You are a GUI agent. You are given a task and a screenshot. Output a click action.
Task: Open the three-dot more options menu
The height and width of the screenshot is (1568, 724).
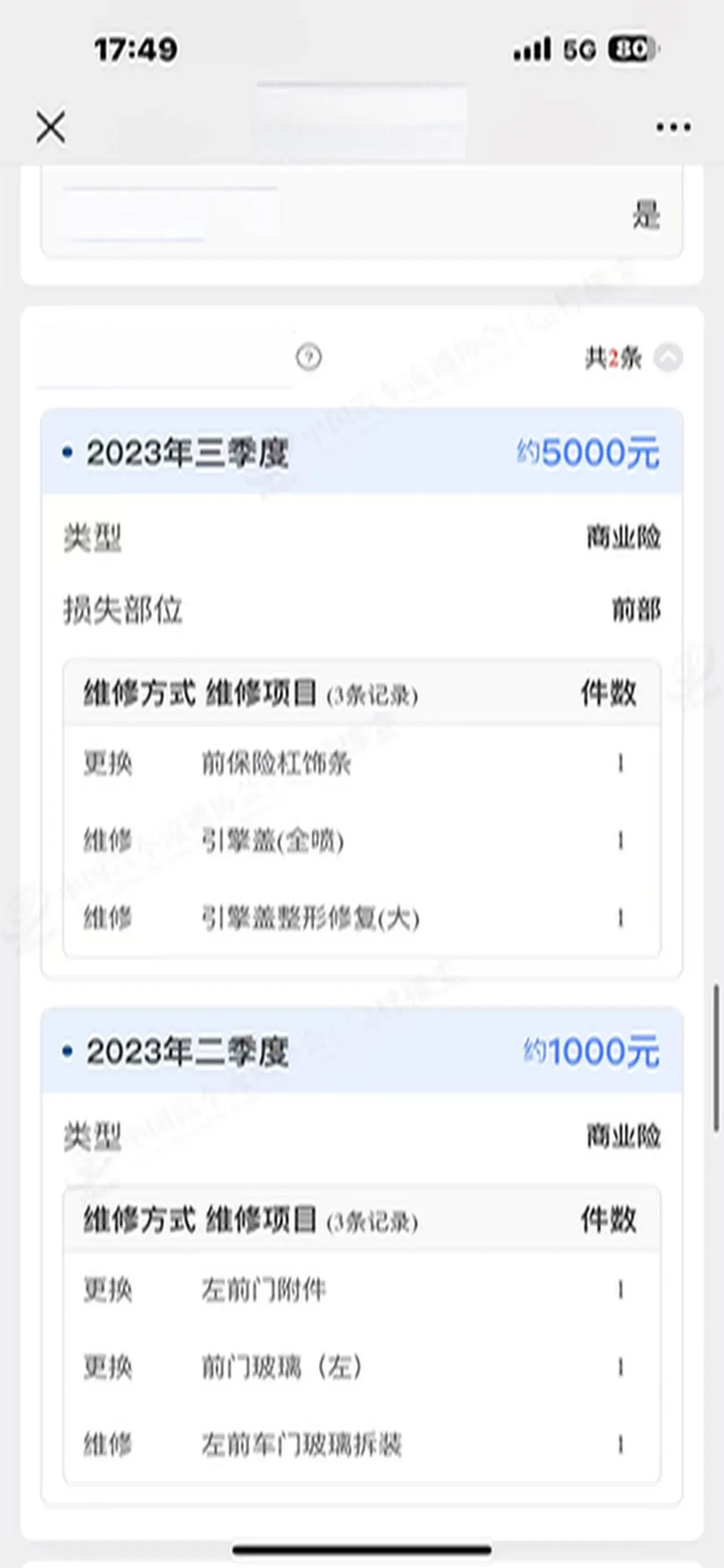673,127
